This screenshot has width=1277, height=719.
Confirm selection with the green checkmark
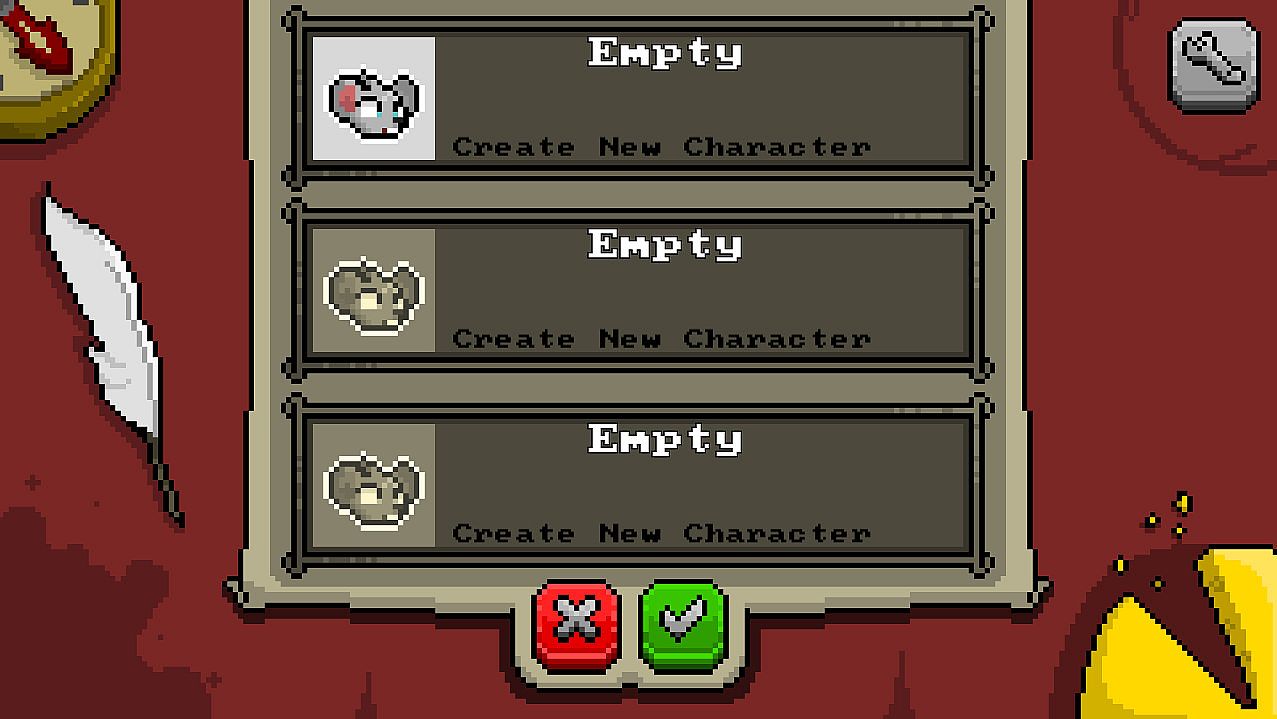click(x=683, y=623)
